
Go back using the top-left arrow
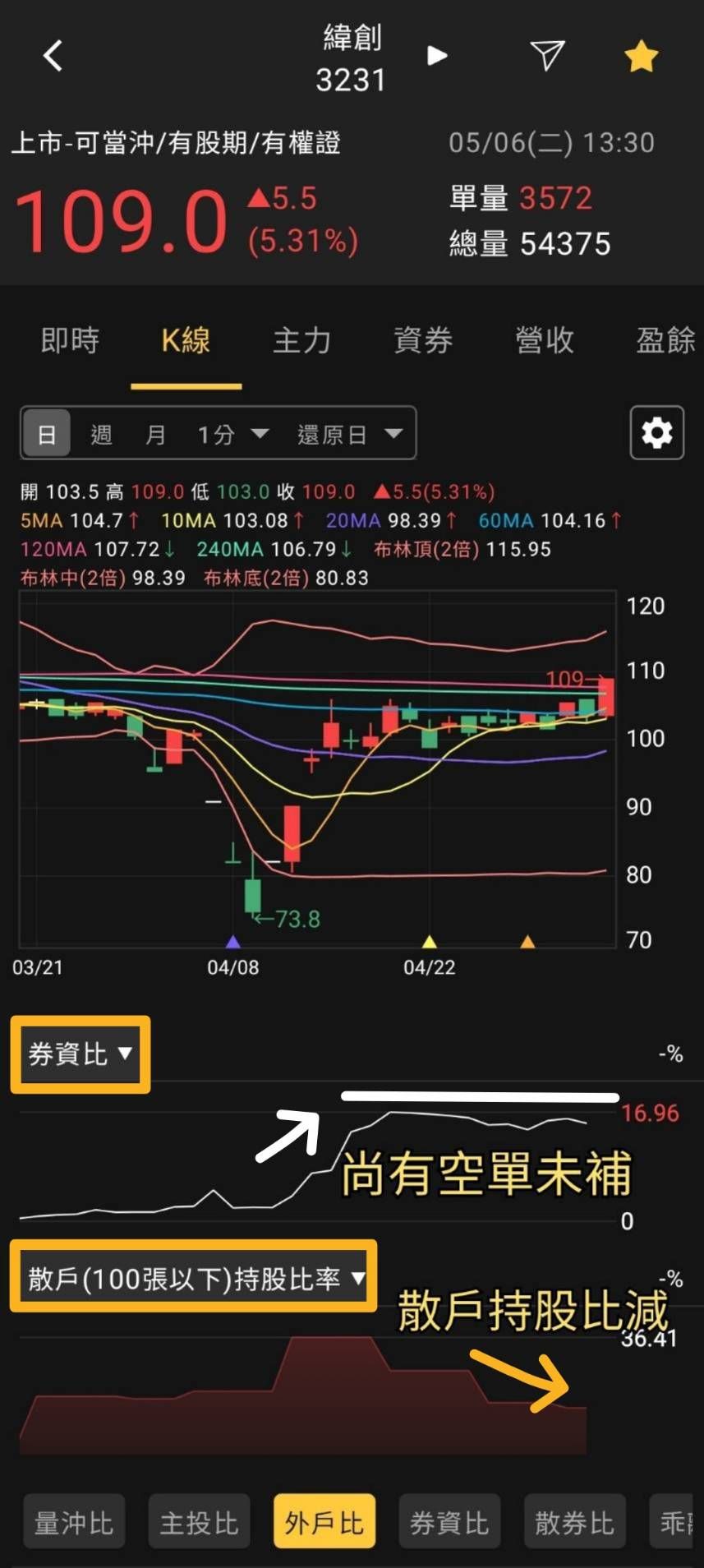click(53, 56)
